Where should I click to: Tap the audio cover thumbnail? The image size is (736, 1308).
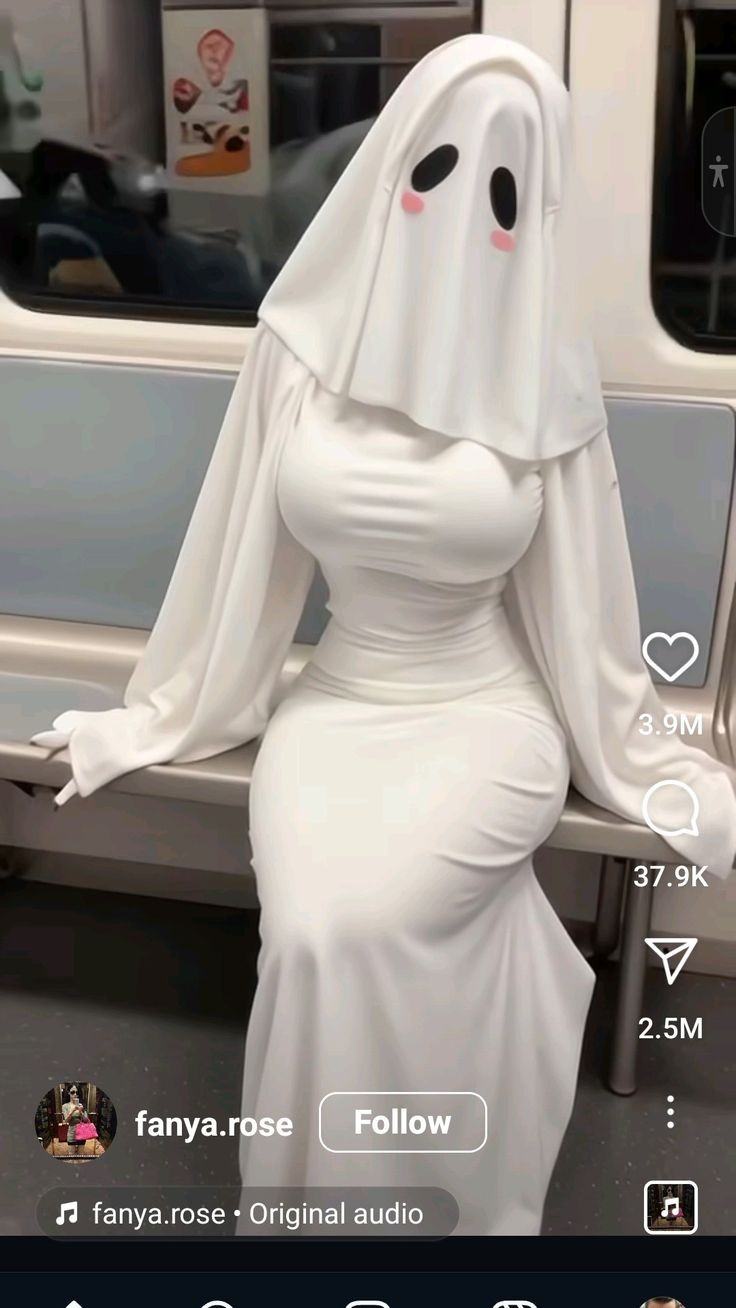point(670,1207)
